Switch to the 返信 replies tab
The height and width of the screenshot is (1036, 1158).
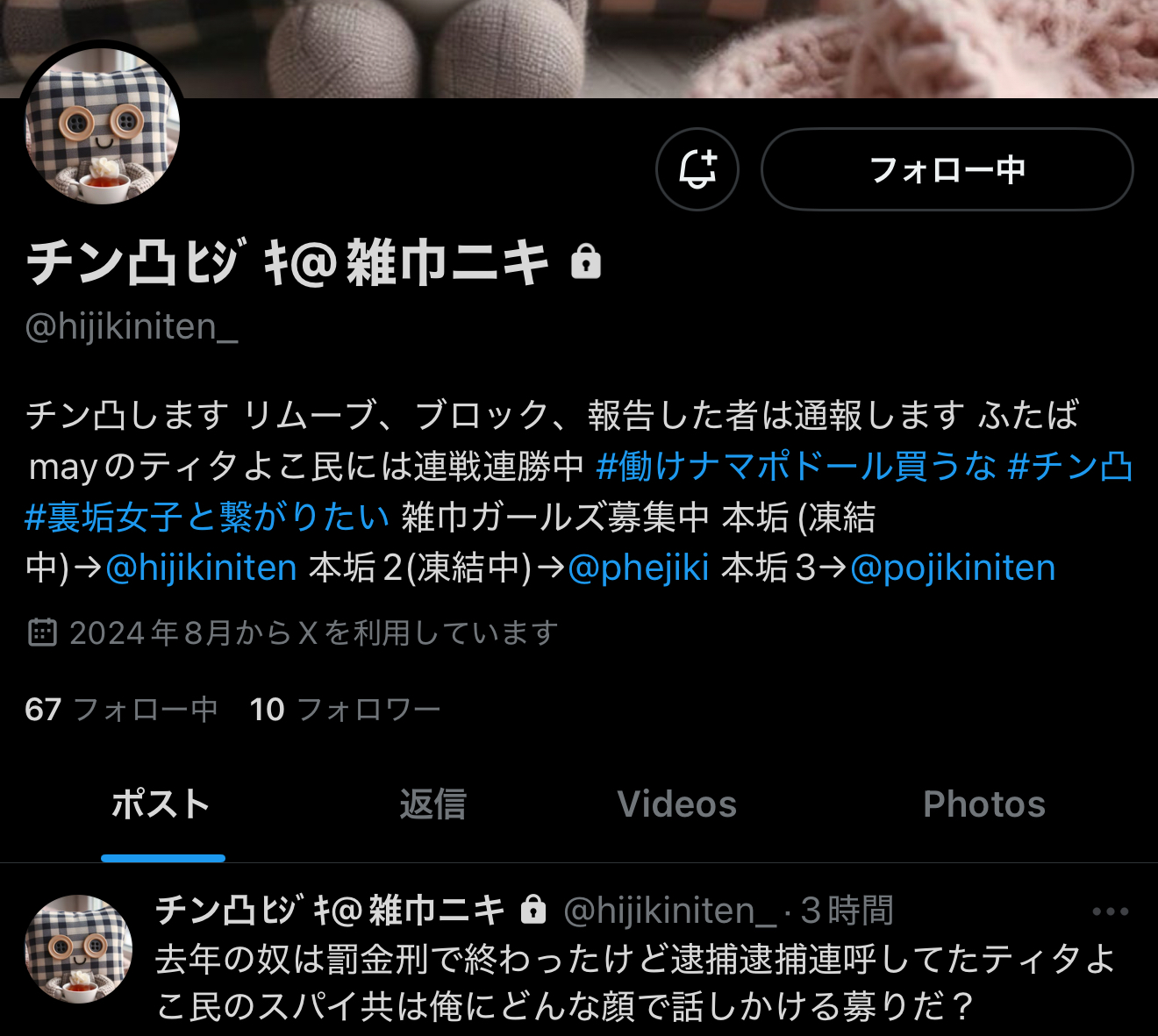[x=432, y=804]
